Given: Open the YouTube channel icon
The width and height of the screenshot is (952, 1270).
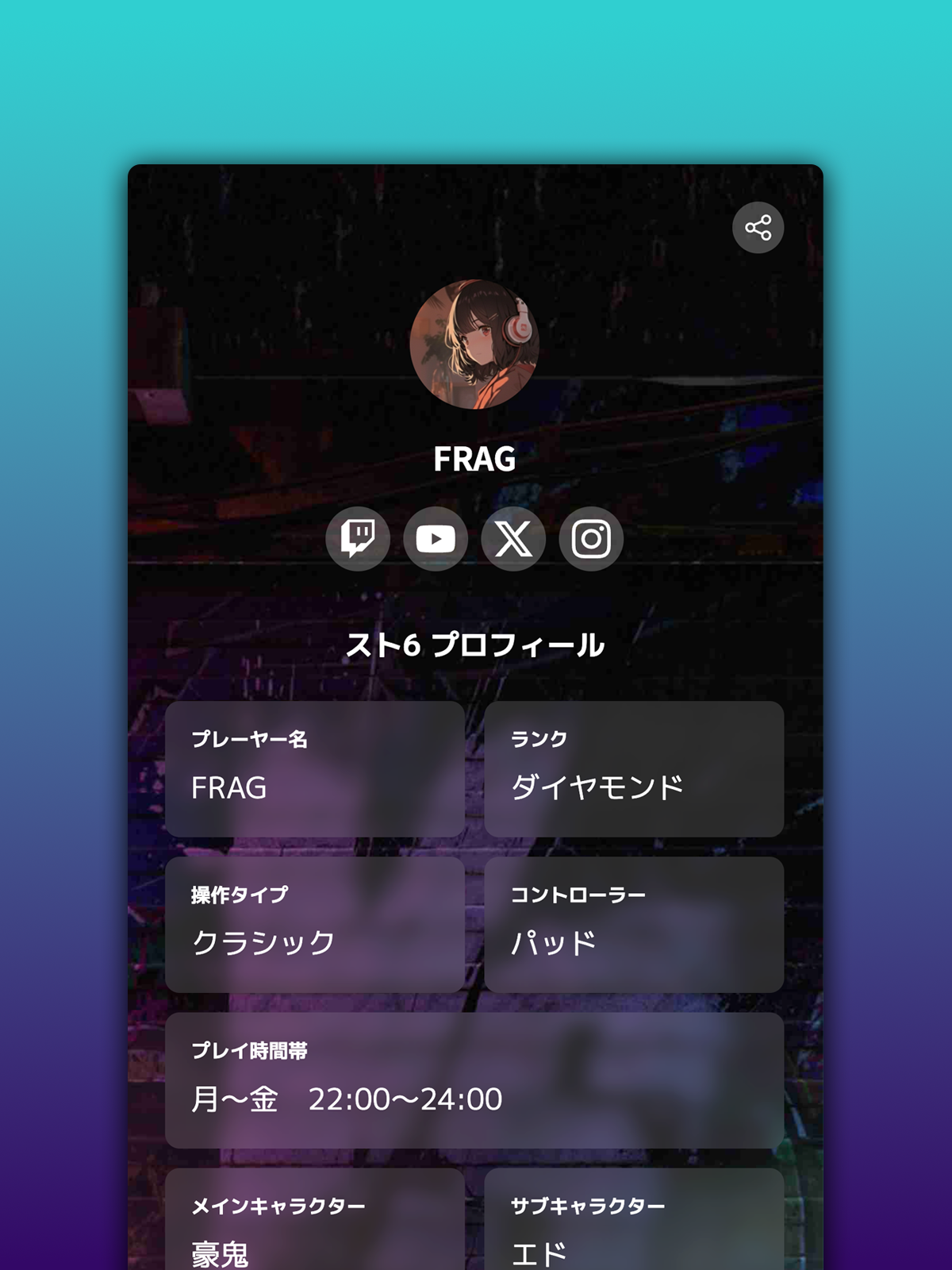Looking at the screenshot, I should [436, 539].
